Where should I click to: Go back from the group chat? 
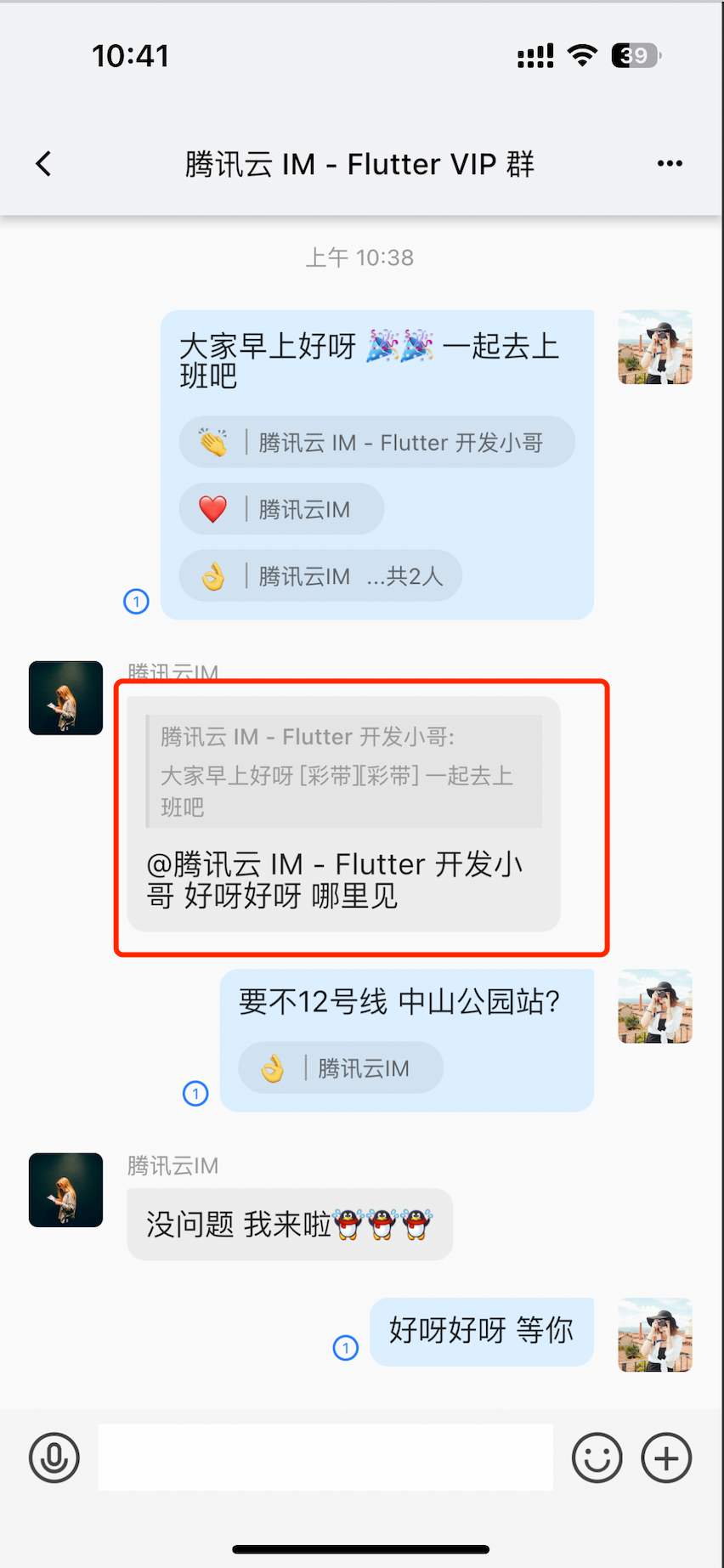(x=44, y=163)
